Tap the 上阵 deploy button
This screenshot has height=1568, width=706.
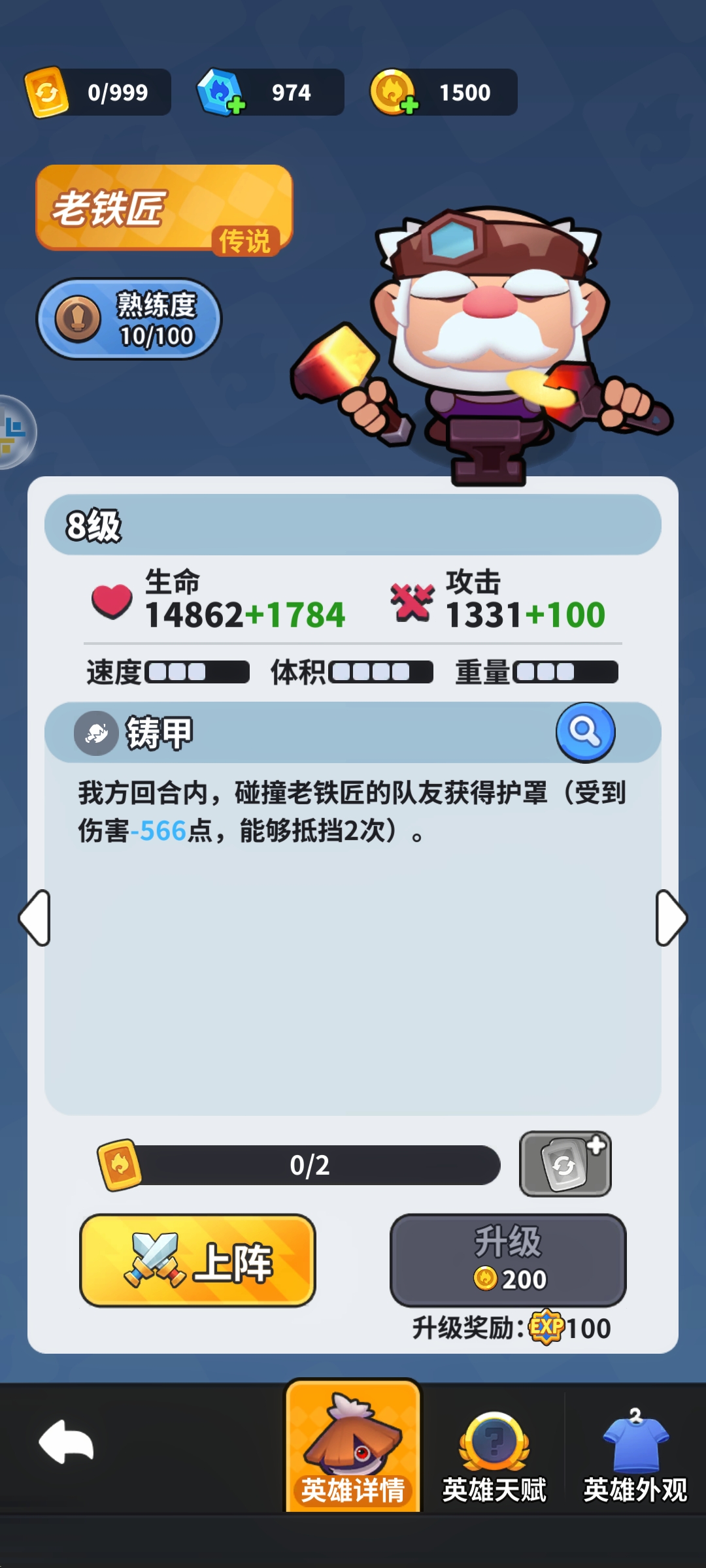coord(197,1260)
